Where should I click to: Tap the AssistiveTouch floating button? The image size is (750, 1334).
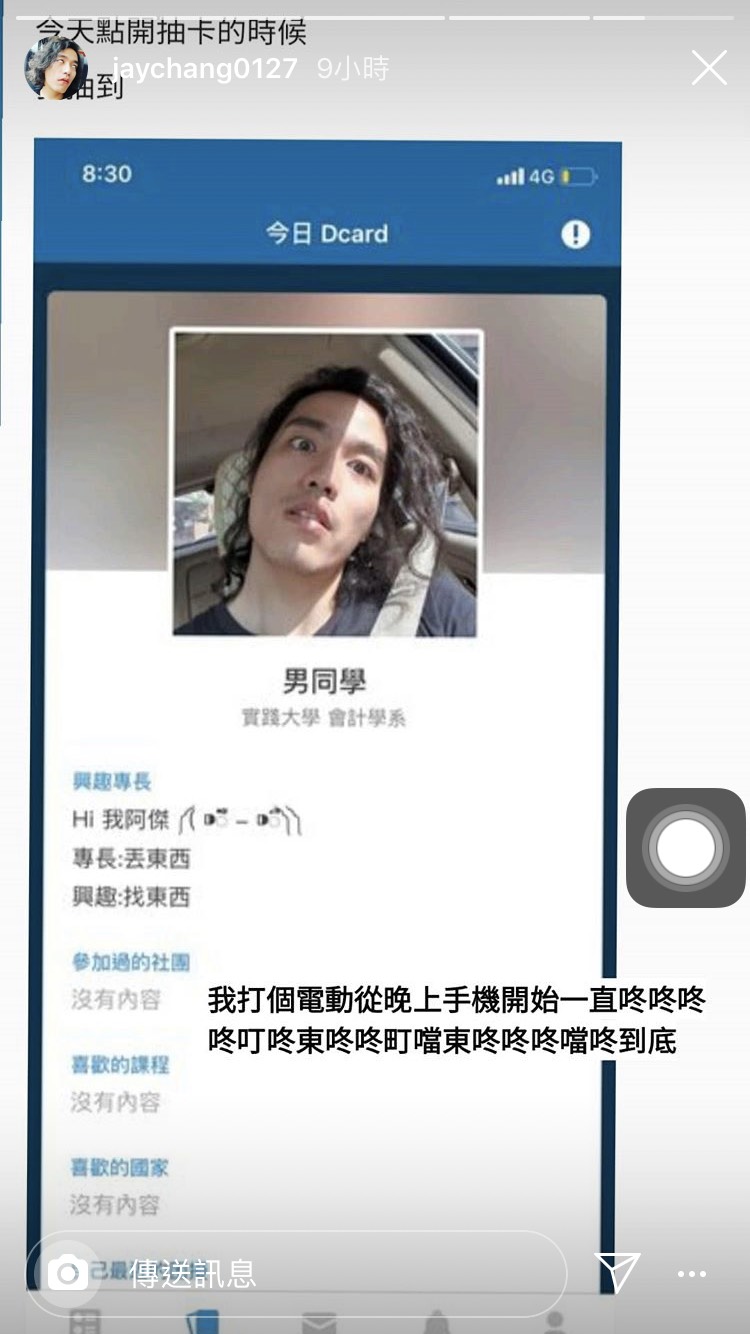pyautogui.click(x=685, y=848)
